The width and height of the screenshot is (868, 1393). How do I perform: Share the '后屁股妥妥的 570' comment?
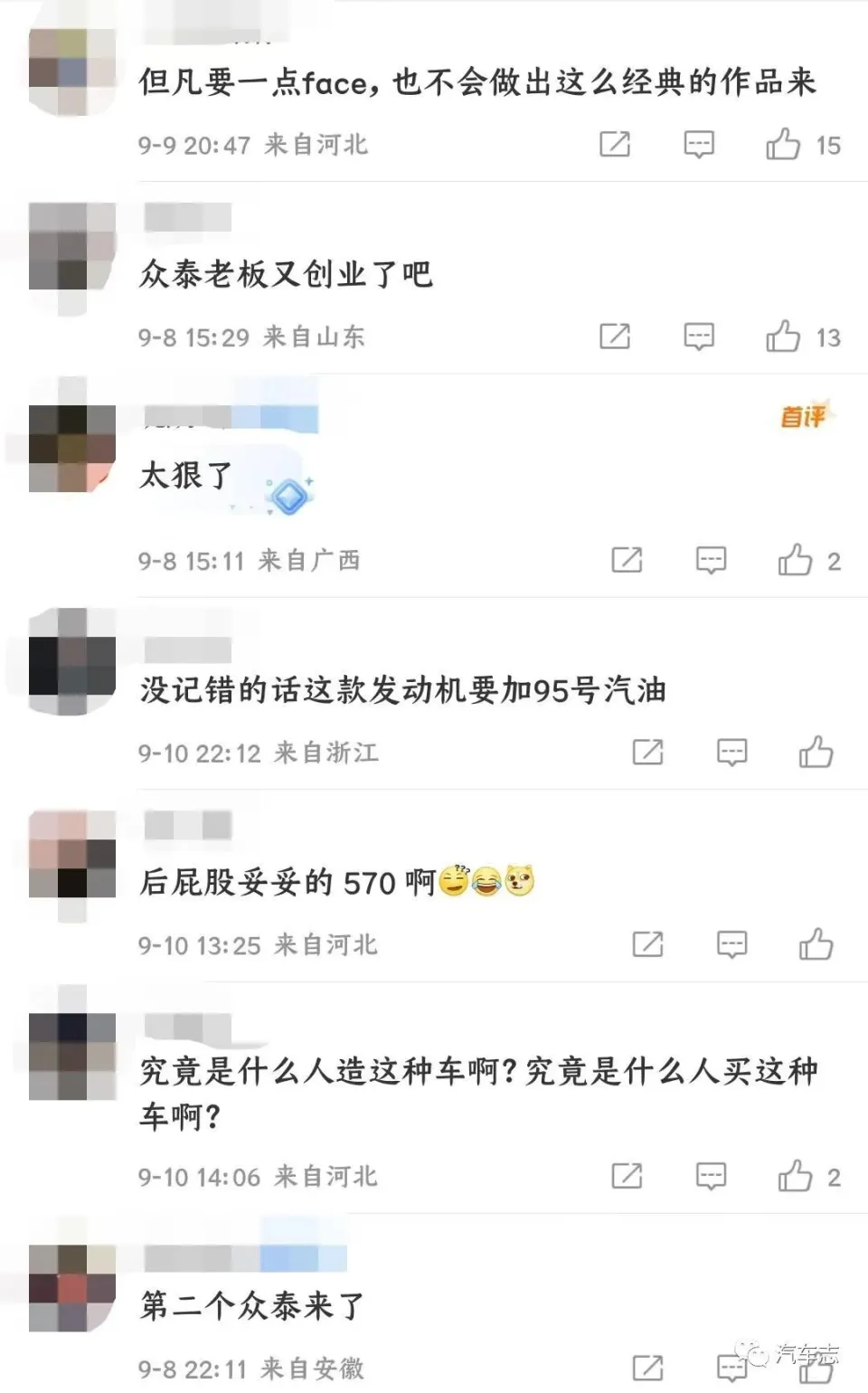[x=647, y=944]
